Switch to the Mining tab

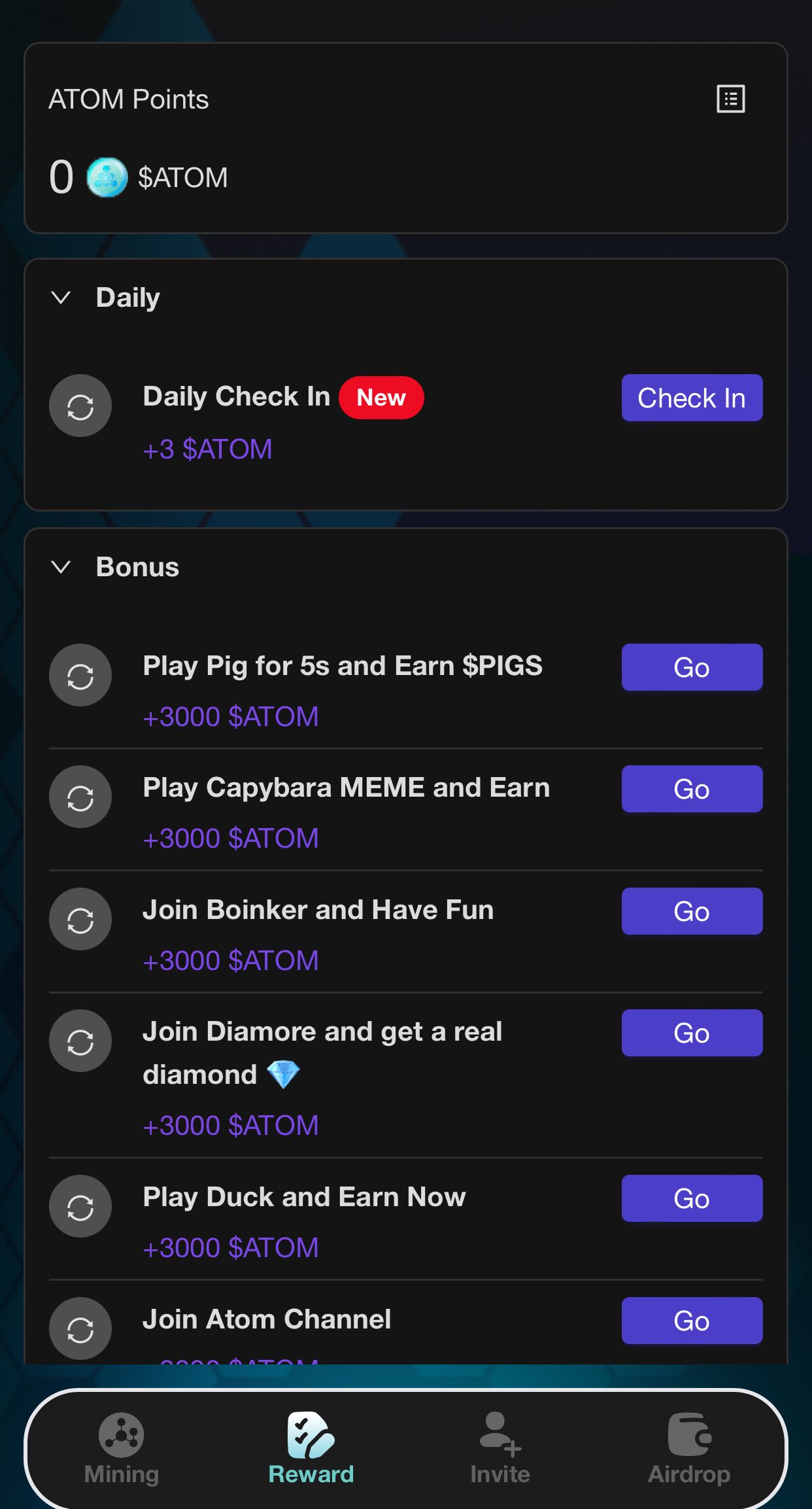[122, 1446]
